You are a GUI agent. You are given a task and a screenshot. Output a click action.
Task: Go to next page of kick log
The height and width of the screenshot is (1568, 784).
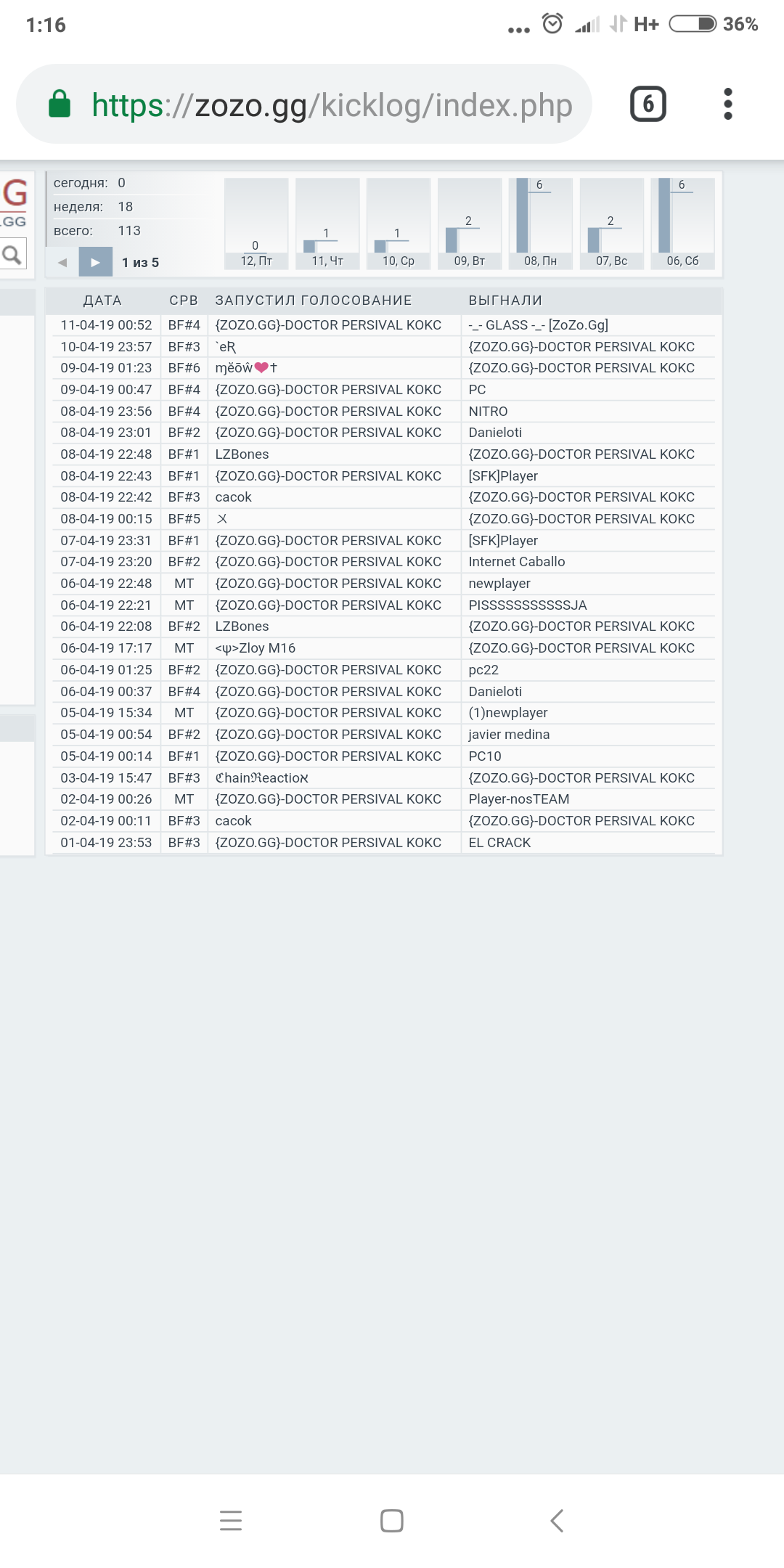95,262
